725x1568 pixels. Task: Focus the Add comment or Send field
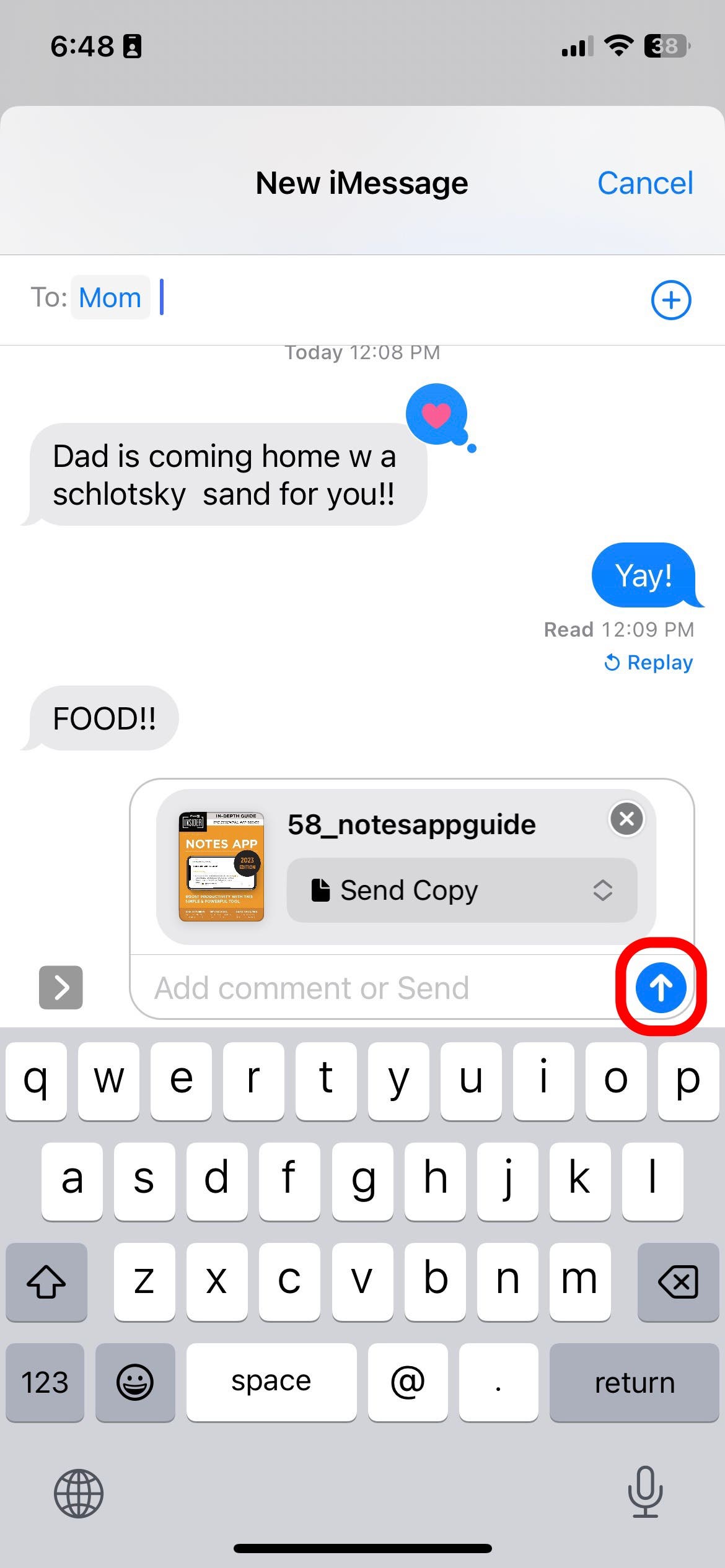pos(372,988)
